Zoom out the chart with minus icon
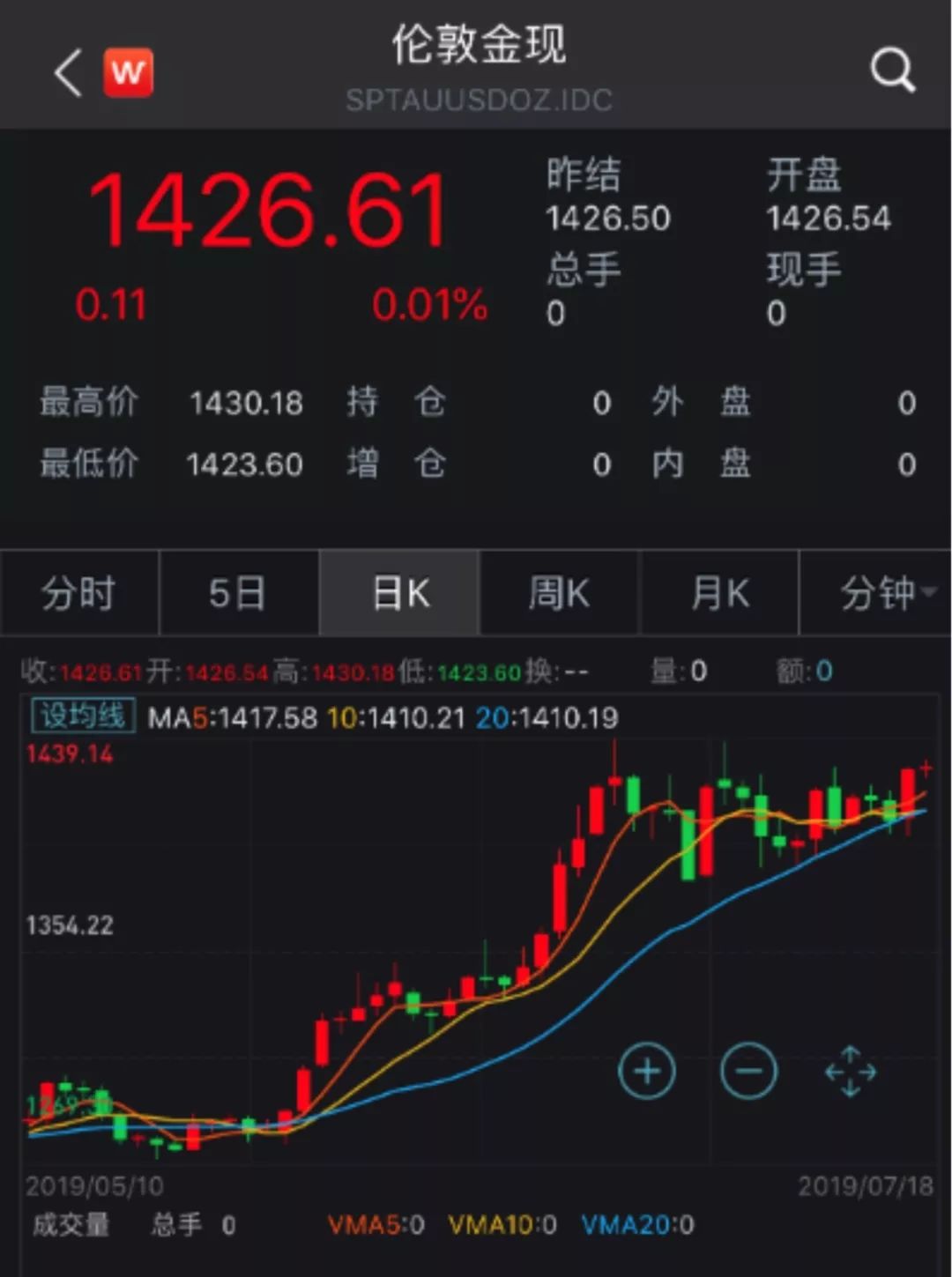 (x=748, y=1071)
